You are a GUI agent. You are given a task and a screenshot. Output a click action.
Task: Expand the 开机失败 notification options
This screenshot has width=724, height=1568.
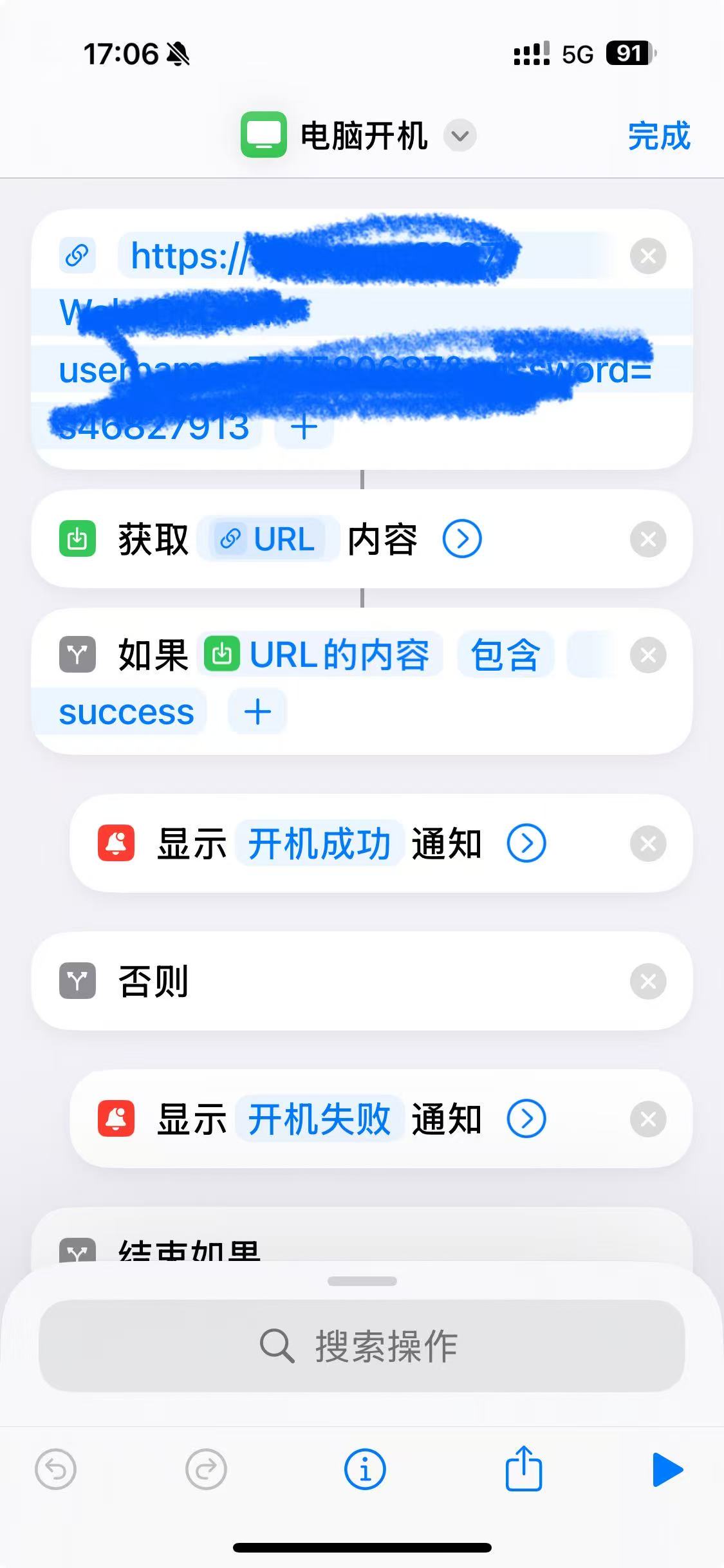point(526,1119)
